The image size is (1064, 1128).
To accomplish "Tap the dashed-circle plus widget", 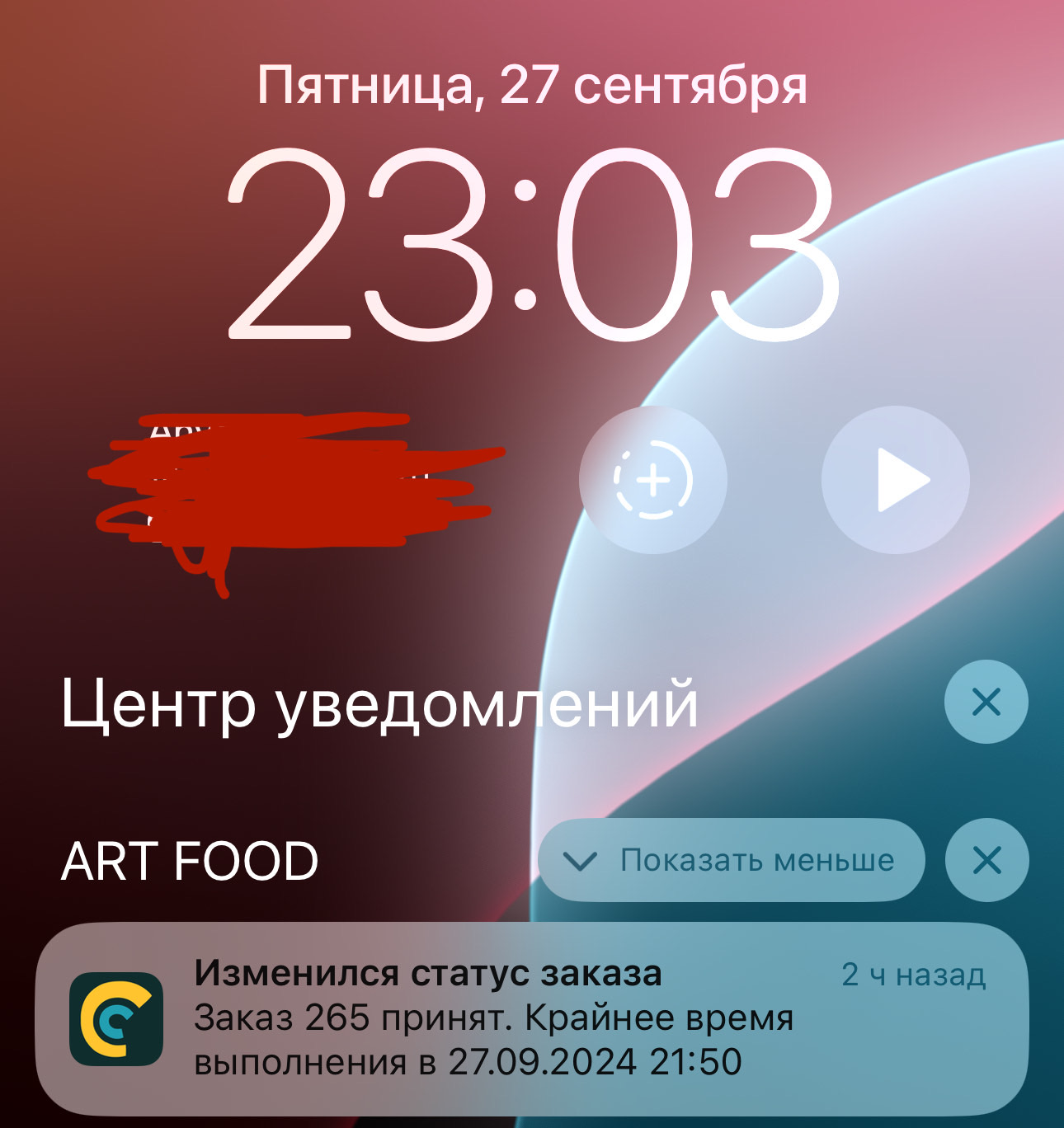I will [x=652, y=480].
